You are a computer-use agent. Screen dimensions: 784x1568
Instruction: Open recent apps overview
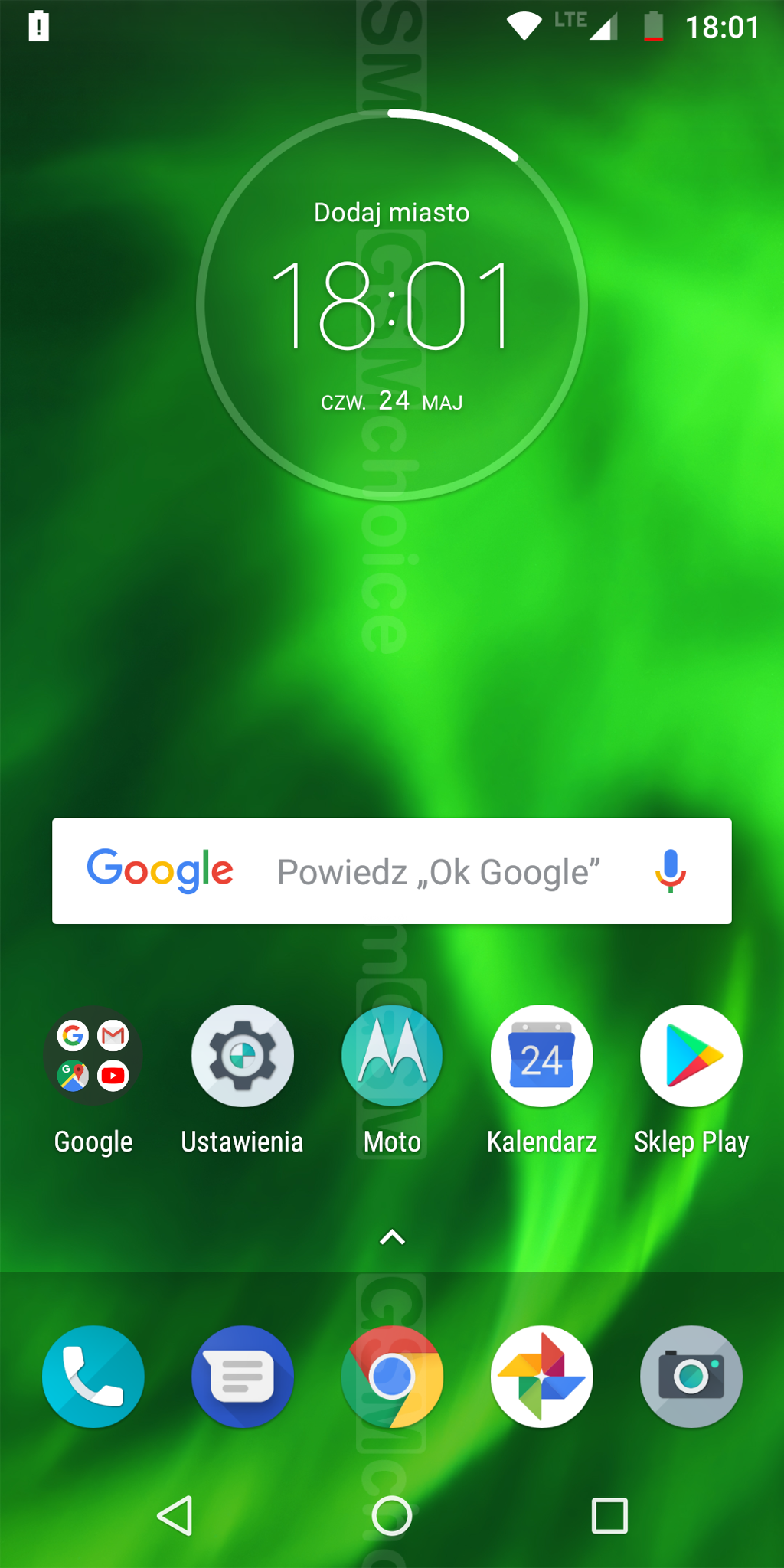pos(609,1516)
